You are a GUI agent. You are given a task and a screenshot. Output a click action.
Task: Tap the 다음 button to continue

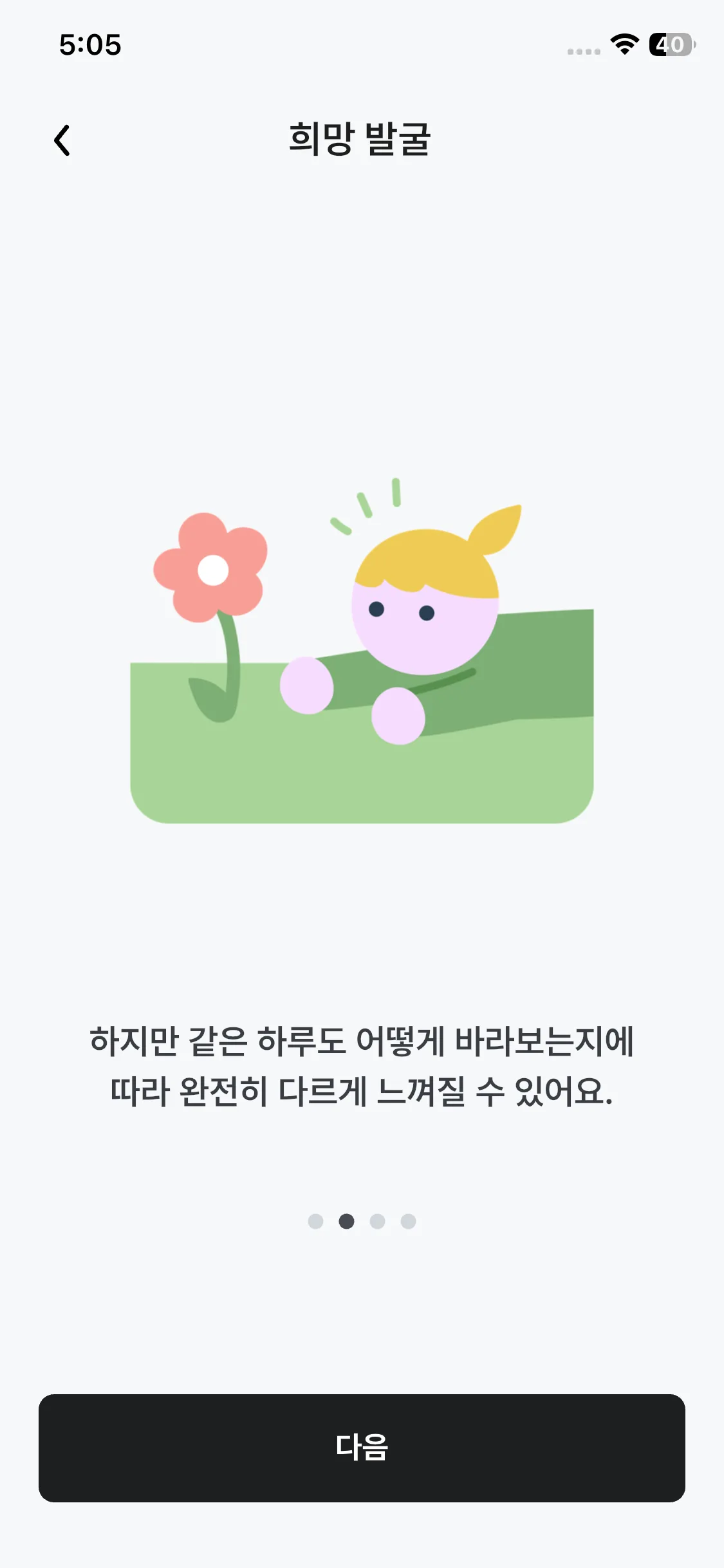[x=362, y=1448]
